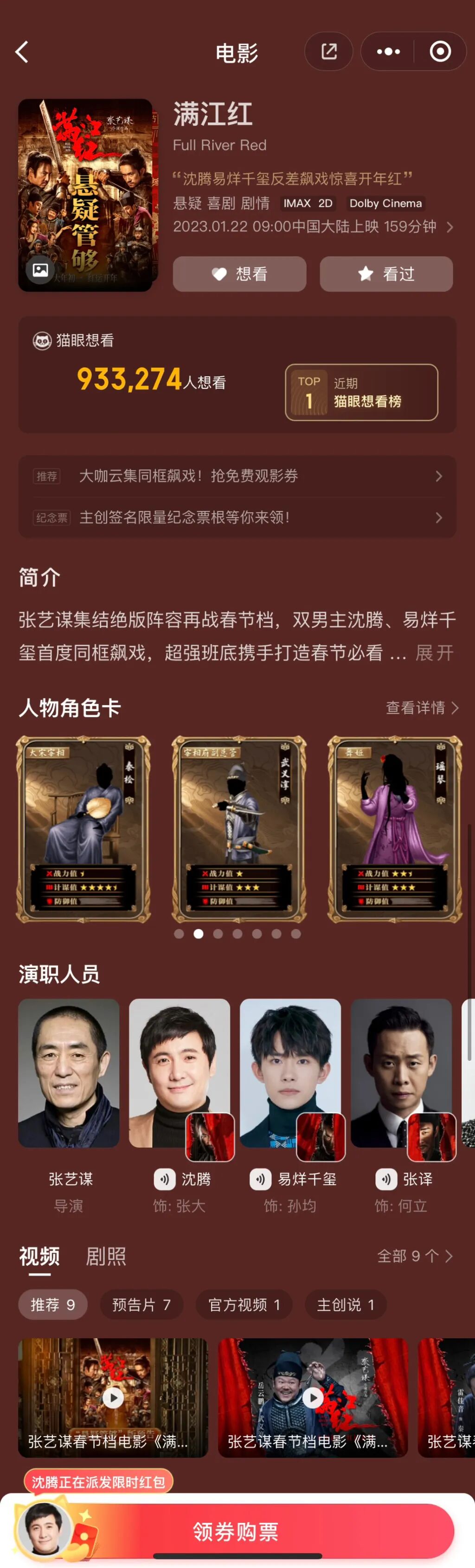Image resolution: width=475 pixels, height=1568 pixels.
Task: Open director 张艺谋's profile
Action: point(69,1072)
